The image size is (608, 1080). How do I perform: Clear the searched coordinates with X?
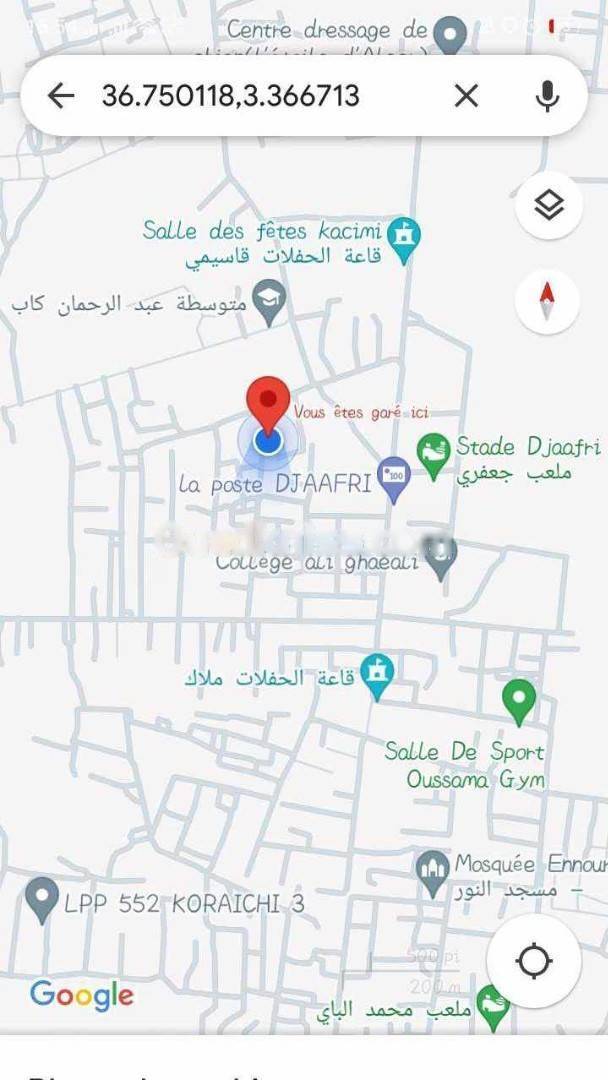466,96
